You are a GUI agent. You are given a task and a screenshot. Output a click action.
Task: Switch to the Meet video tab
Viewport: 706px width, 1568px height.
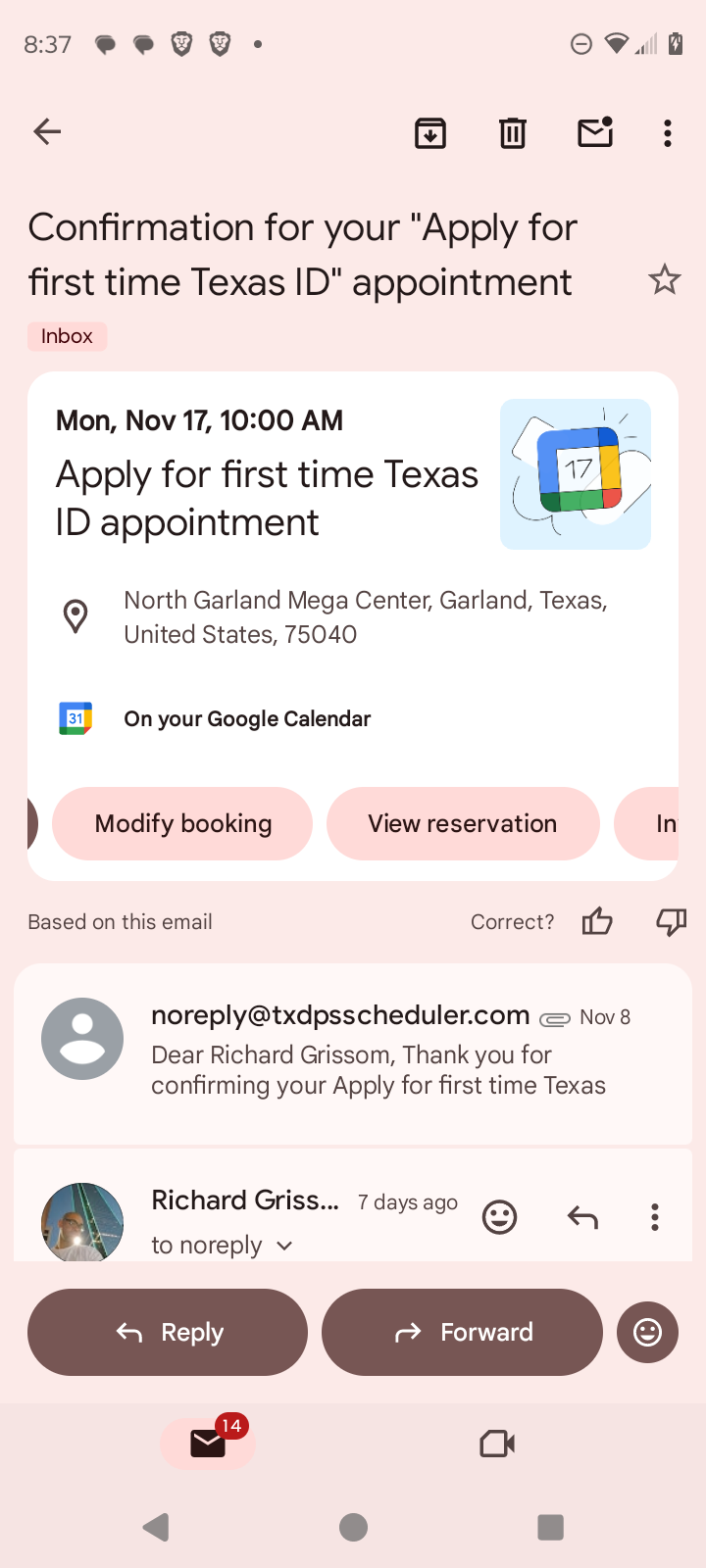point(497,1444)
